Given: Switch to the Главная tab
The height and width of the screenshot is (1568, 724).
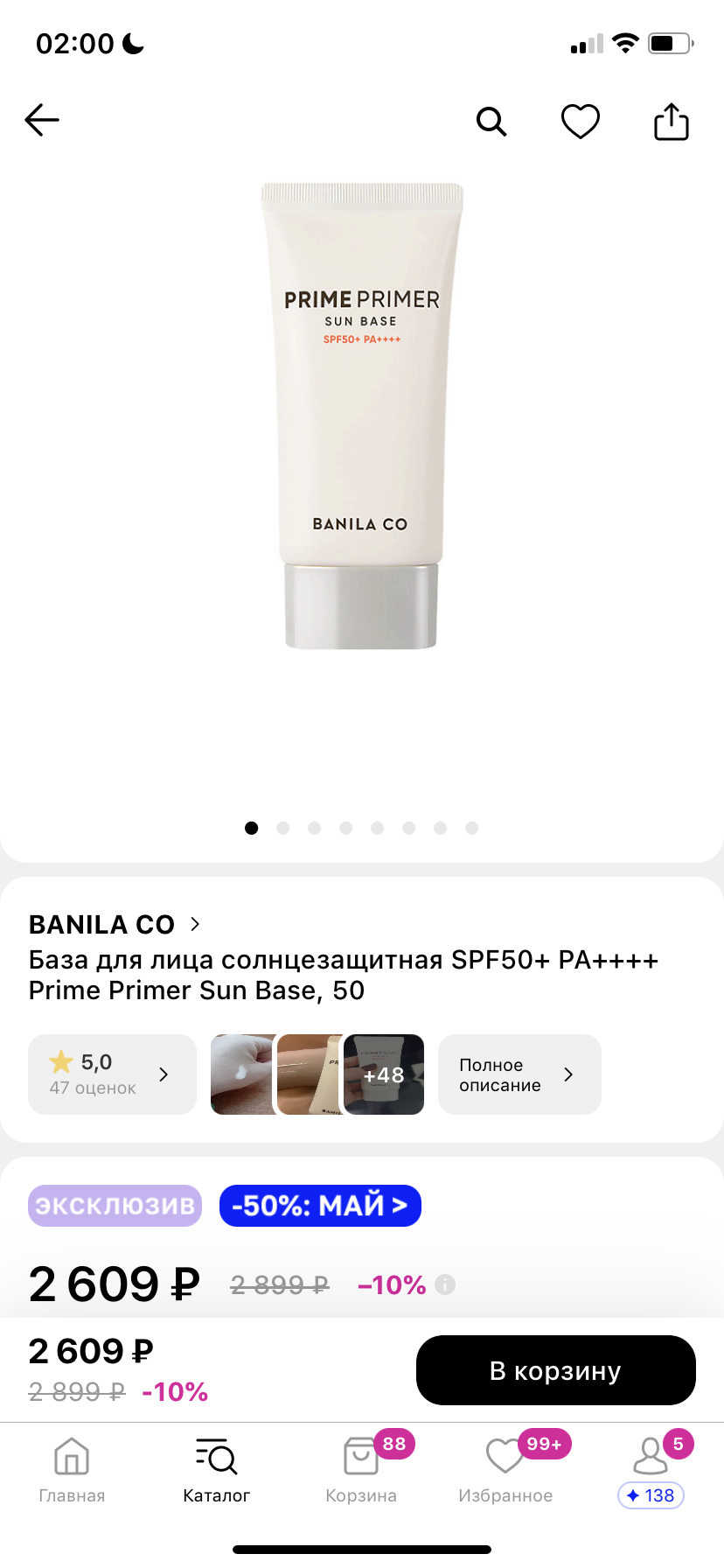Looking at the screenshot, I should coord(72,1471).
